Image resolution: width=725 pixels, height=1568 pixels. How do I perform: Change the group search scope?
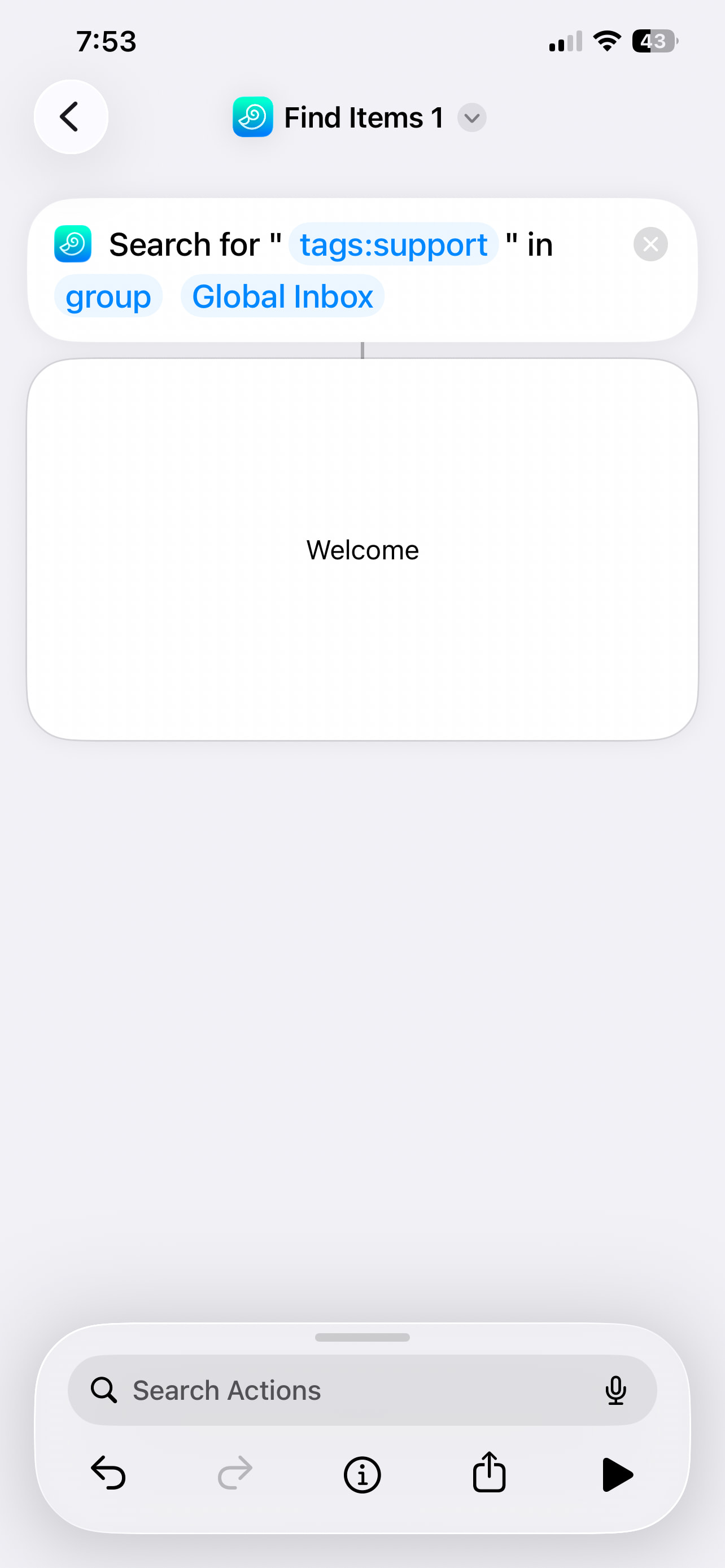tap(108, 297)
